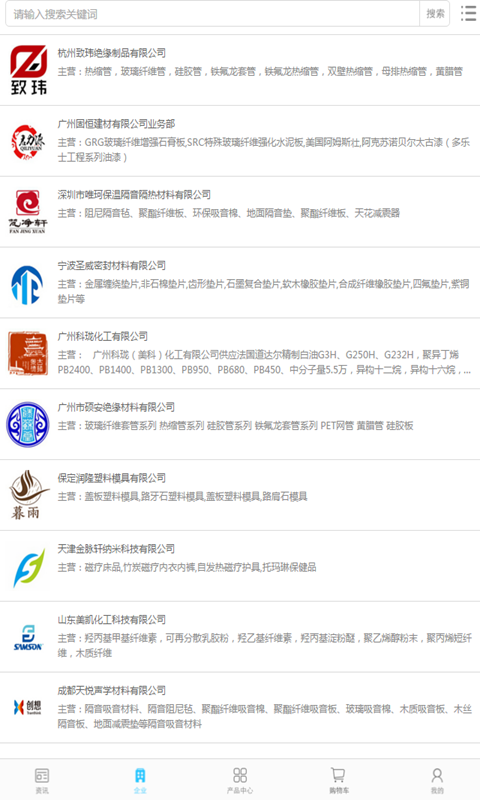Tap the 搜索 search button
Screen dimensions: 480x800
[435, 14]
